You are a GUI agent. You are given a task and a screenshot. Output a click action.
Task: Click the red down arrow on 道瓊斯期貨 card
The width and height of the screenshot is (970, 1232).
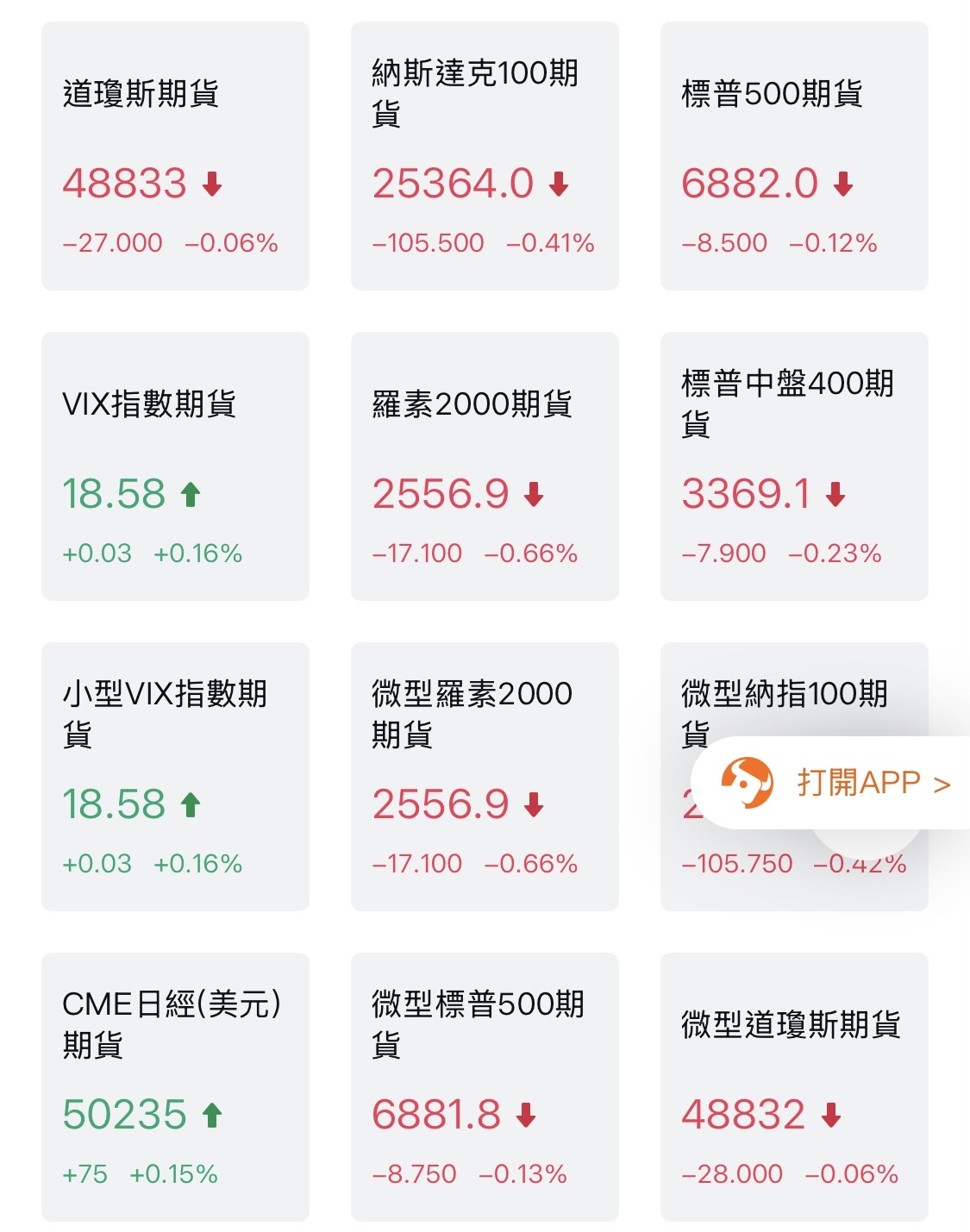pyautogui.click(x=212, y=183)
